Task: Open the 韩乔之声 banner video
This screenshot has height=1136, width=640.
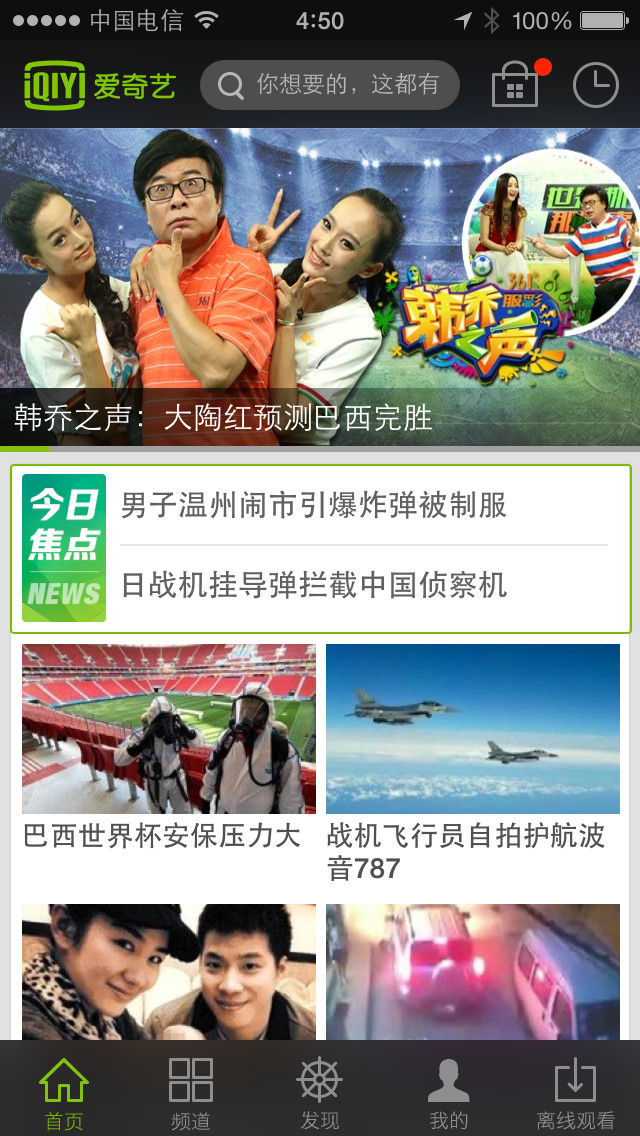Action: pos(320,287)
